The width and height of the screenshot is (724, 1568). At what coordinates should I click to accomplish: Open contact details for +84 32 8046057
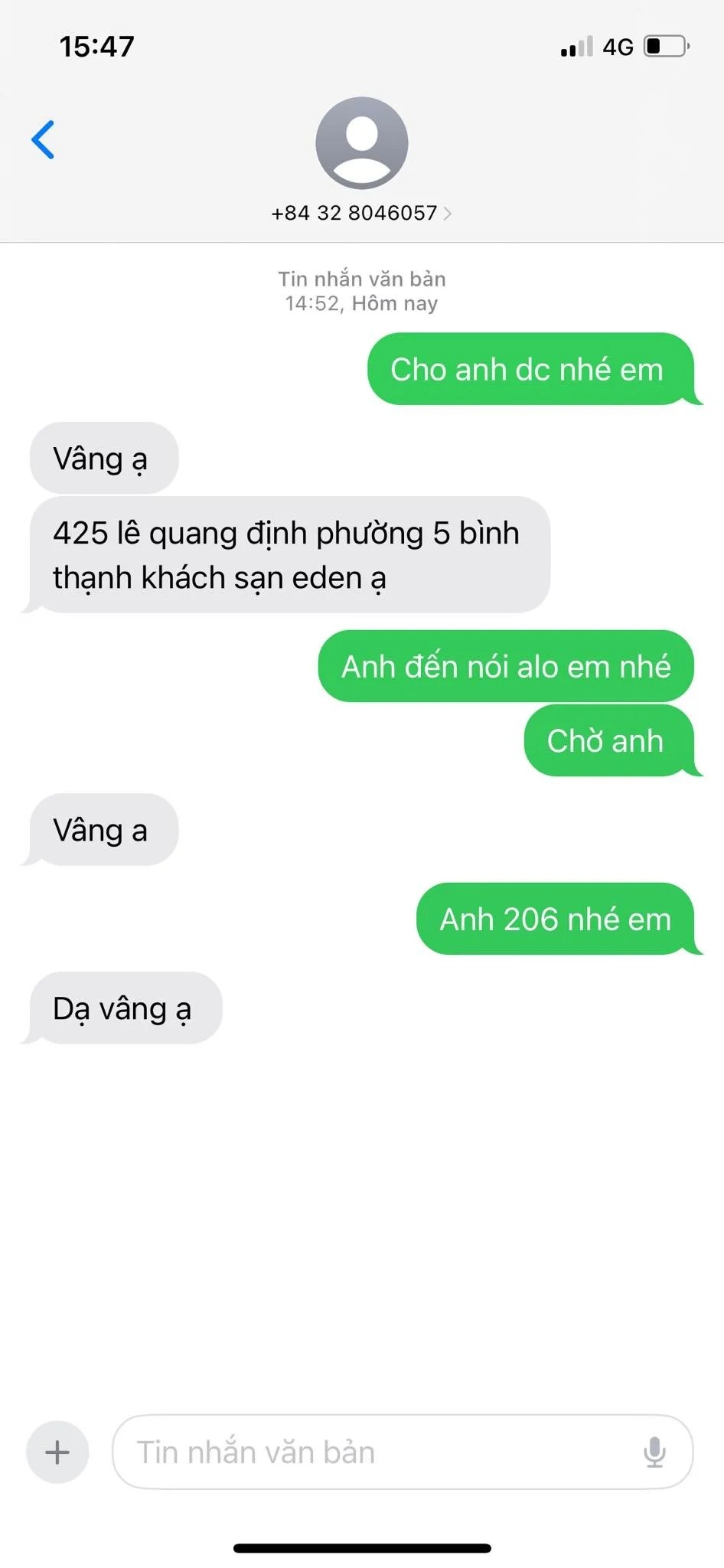coord(361,213)
